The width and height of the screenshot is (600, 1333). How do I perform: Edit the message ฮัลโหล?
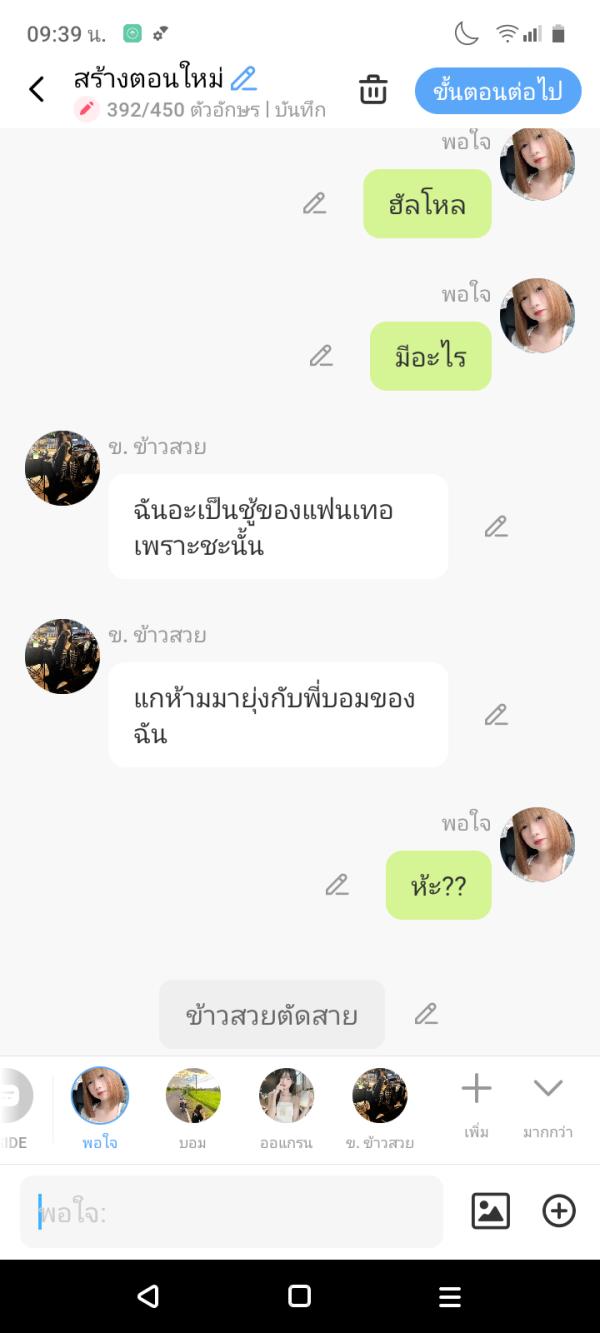(315, 204)
